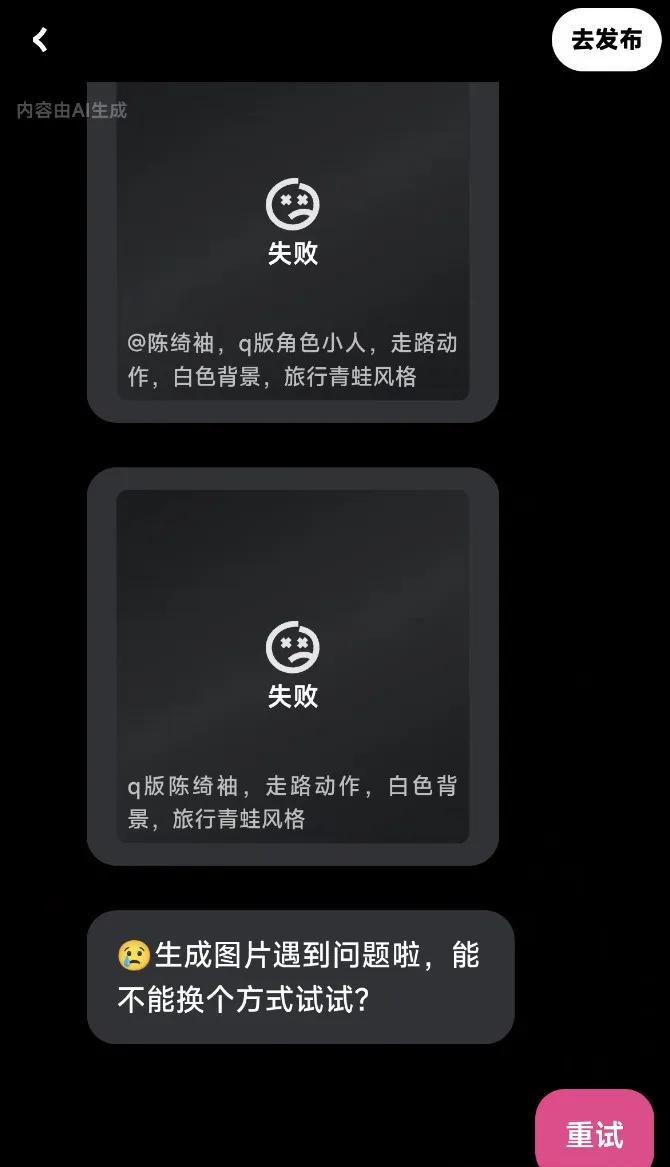The height and width of the screenshot is (1167, 670).
Task: Go back using the top-left arrow
Action: [40, 40]
